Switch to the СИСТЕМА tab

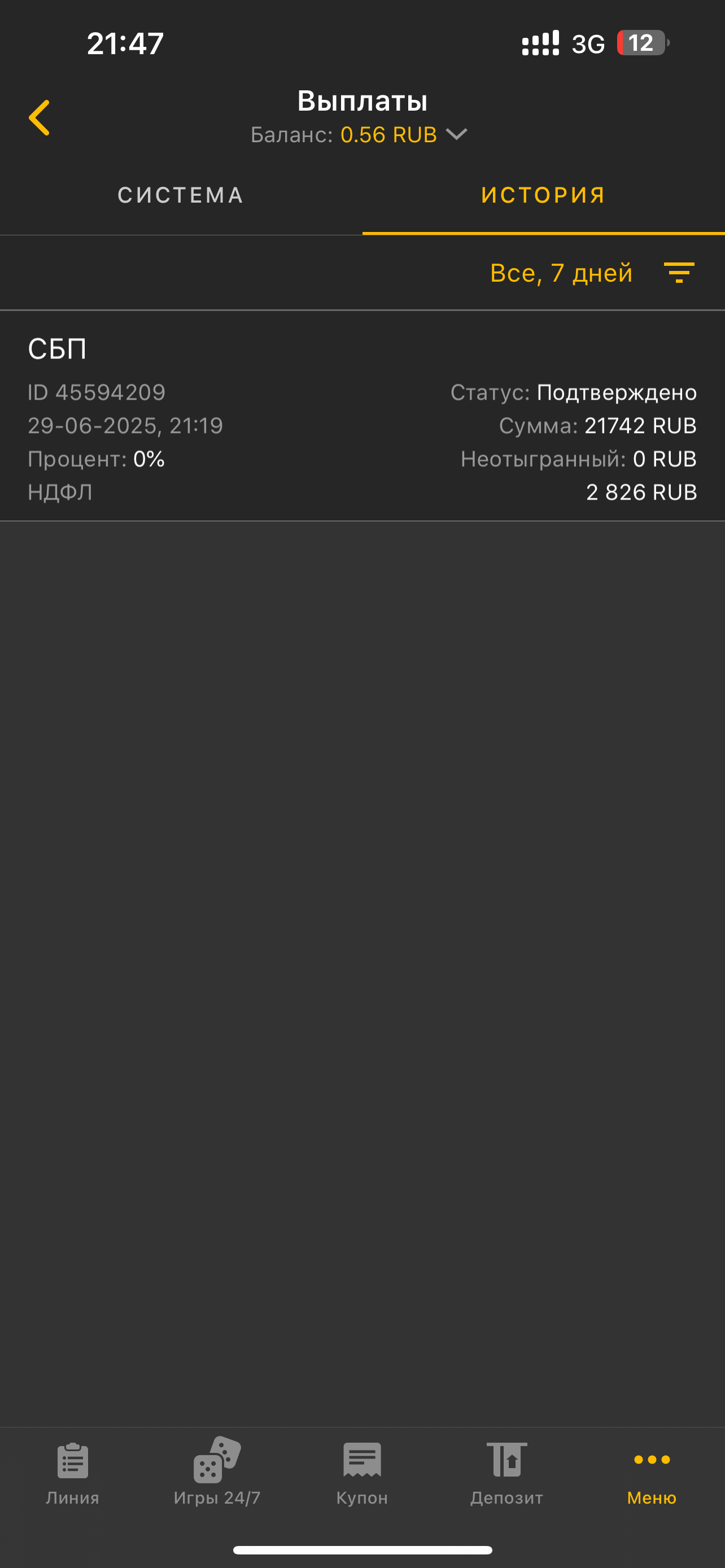coord(181,195)
